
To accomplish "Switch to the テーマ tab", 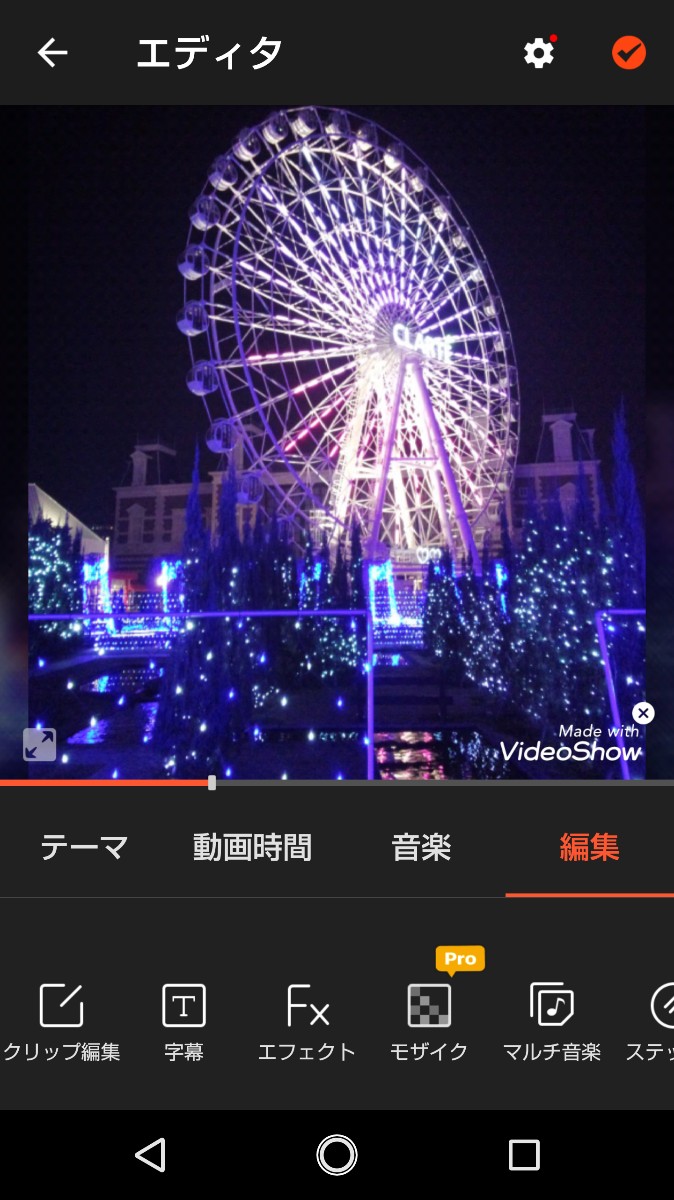I will [84, 848].
